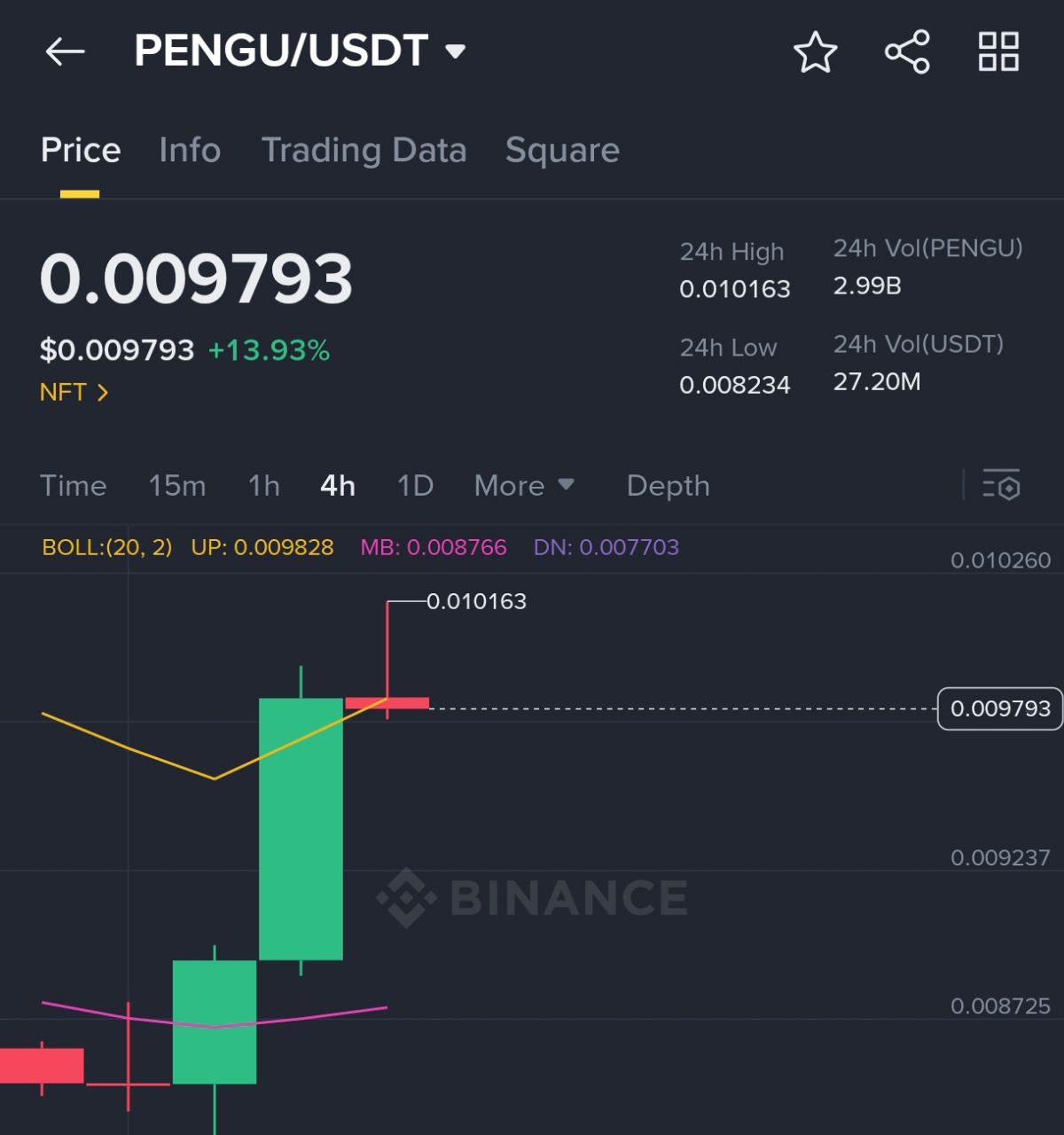The image size is (1064, 1135).
Task: Go back using the arrow icon
Action: click(x=65, y=51)
